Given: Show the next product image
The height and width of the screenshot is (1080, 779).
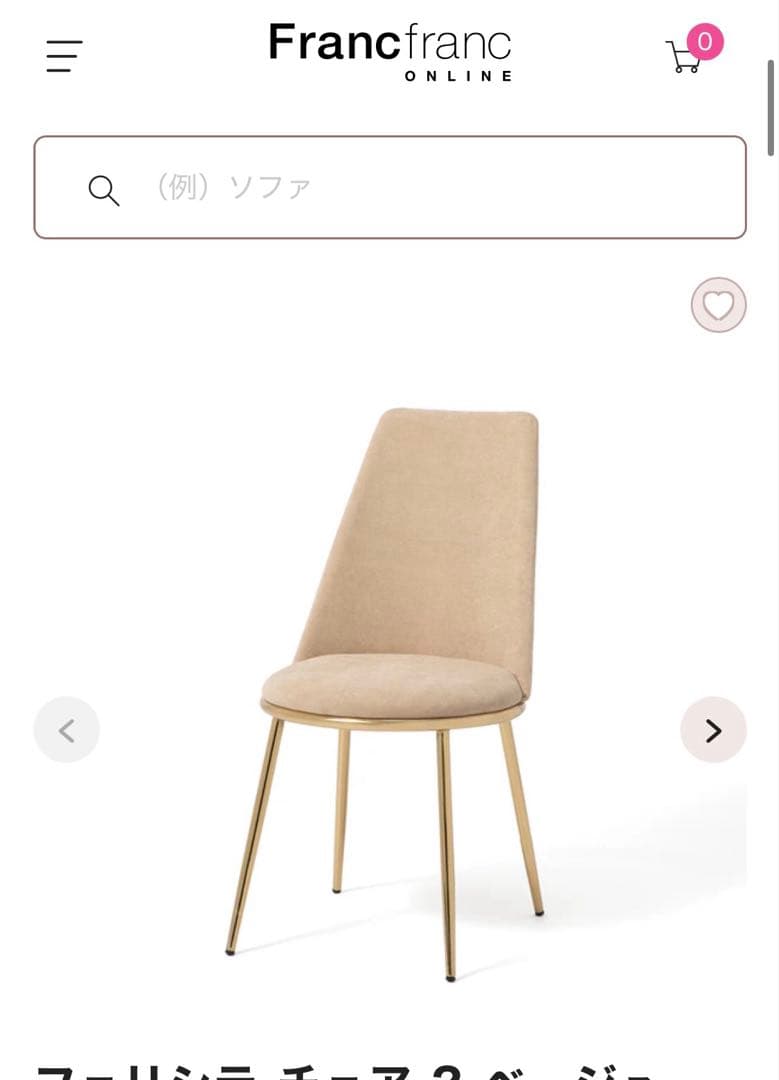Looking at the screenshot, I should (713, 730).
